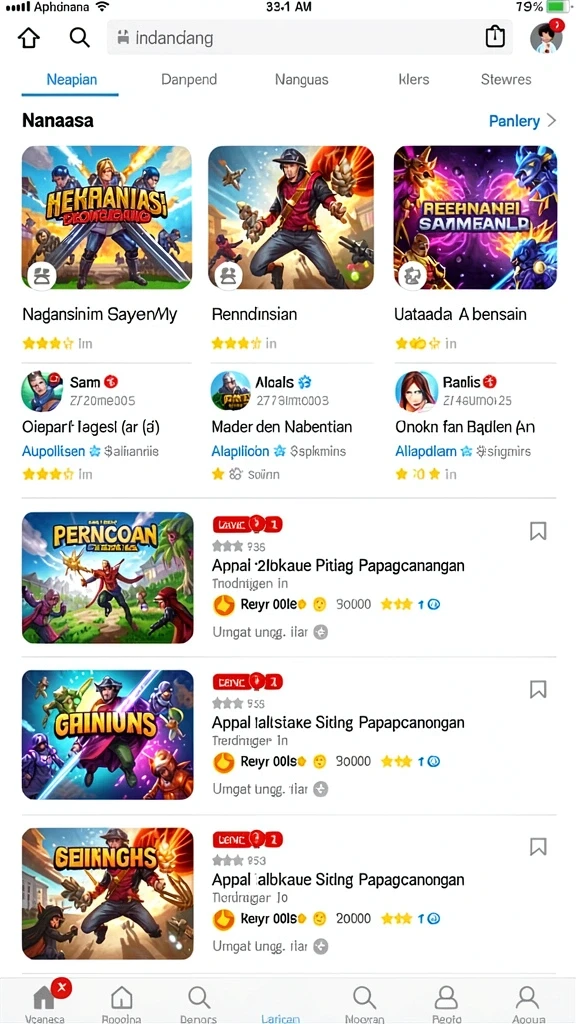Tap the home icon in the top bar

(x=29, y=37)
